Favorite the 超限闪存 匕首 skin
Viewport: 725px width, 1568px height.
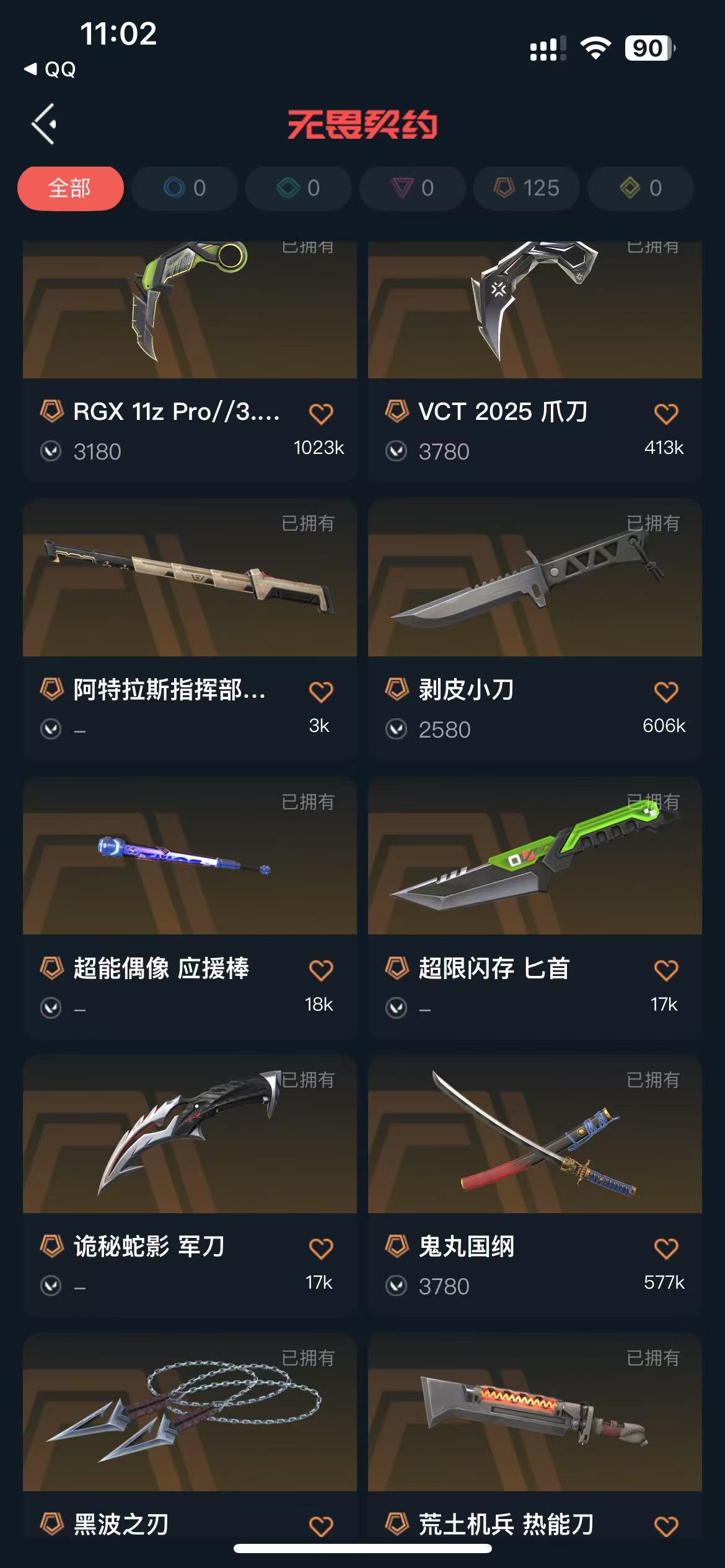click(666, 969)
